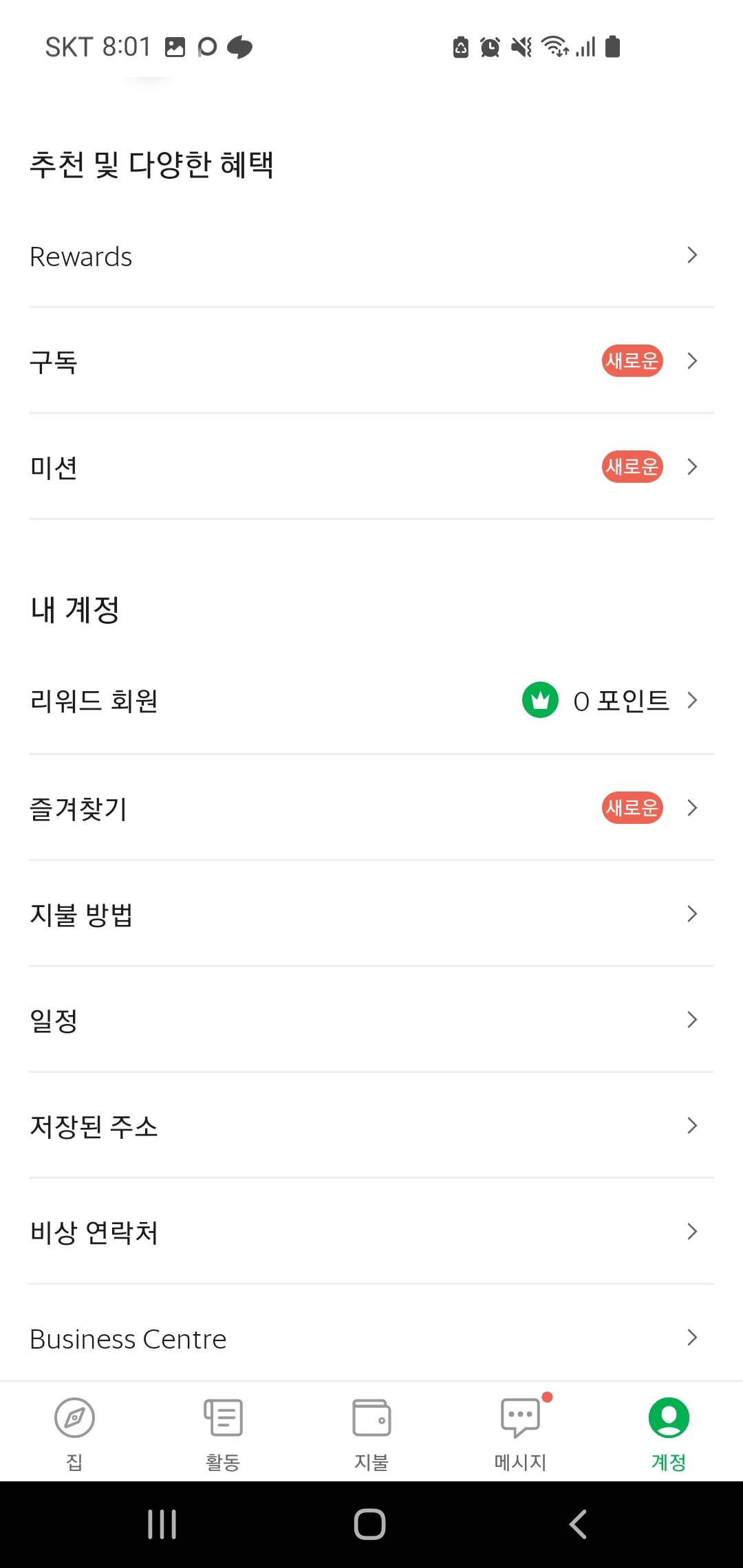Expand the Rewards row chevron
Image resolution: width=743 pixels, height=1568 pixels.
(692, 255)
